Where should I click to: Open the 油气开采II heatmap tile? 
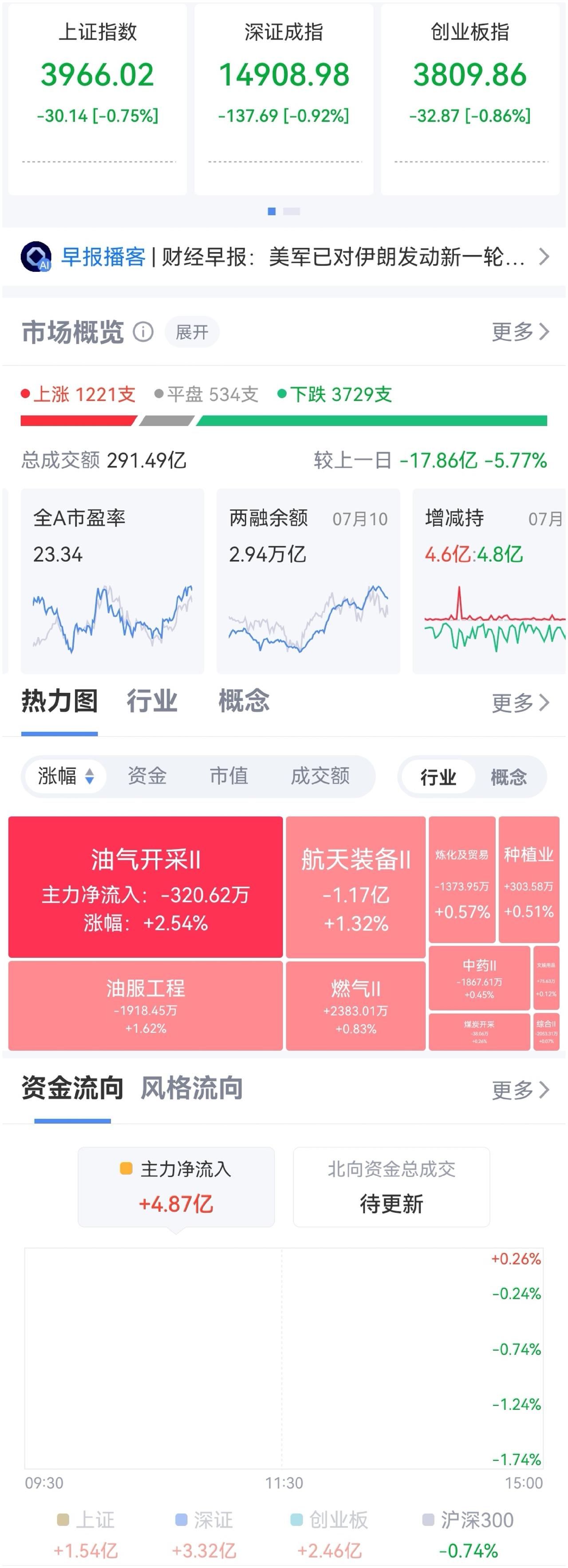point(146,887)
